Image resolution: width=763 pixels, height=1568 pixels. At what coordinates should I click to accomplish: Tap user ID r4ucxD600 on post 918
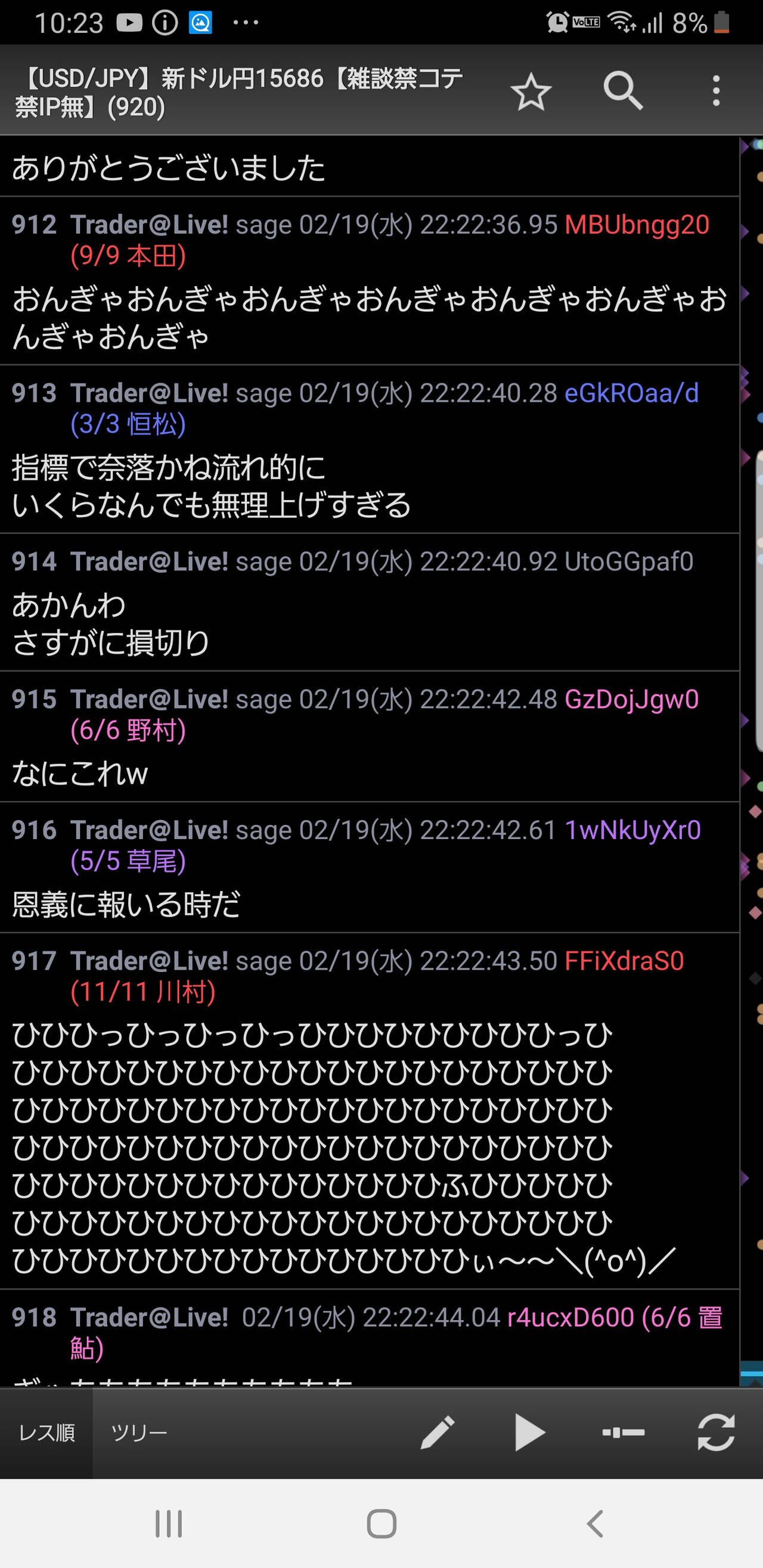click(570, 1318)
